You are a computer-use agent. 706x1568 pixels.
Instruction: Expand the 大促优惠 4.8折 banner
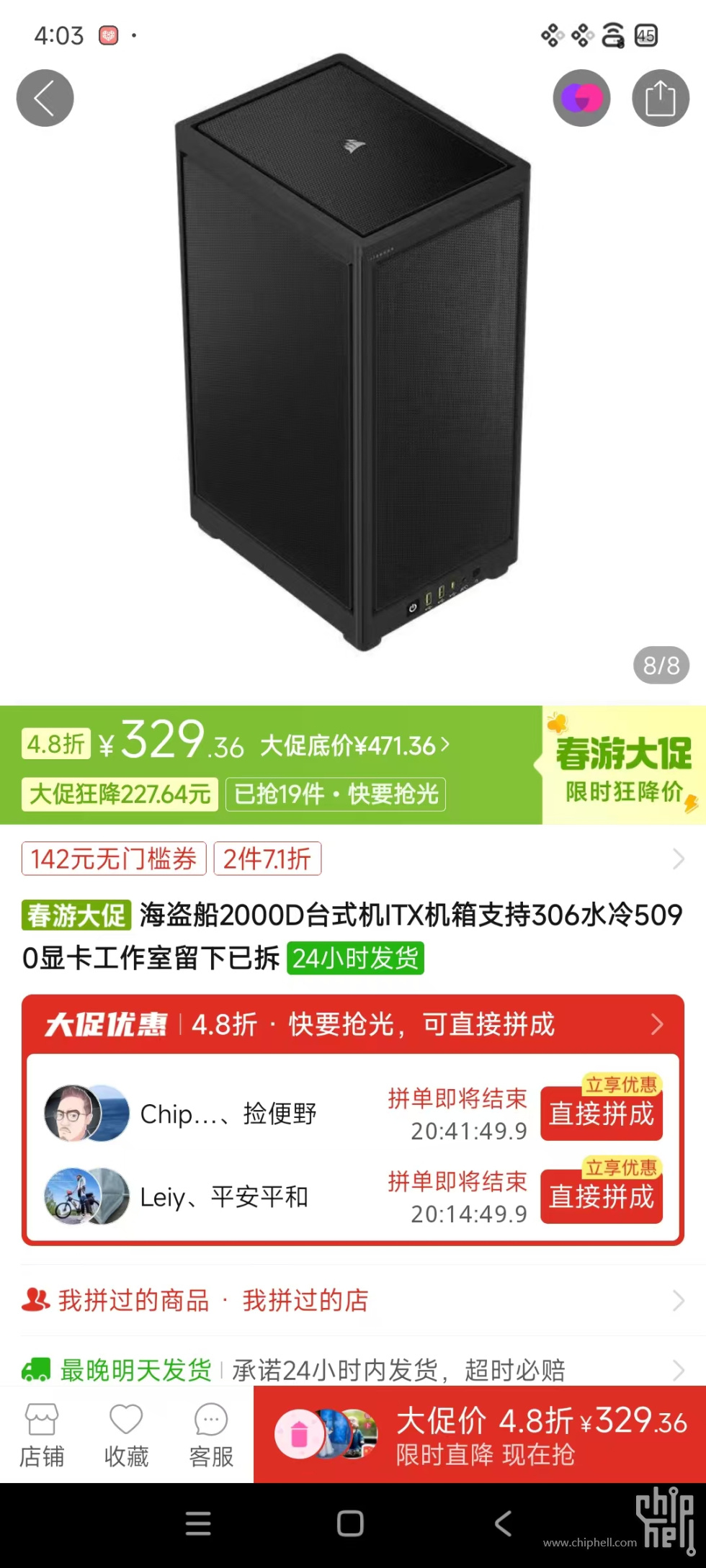coord(353,1024)
